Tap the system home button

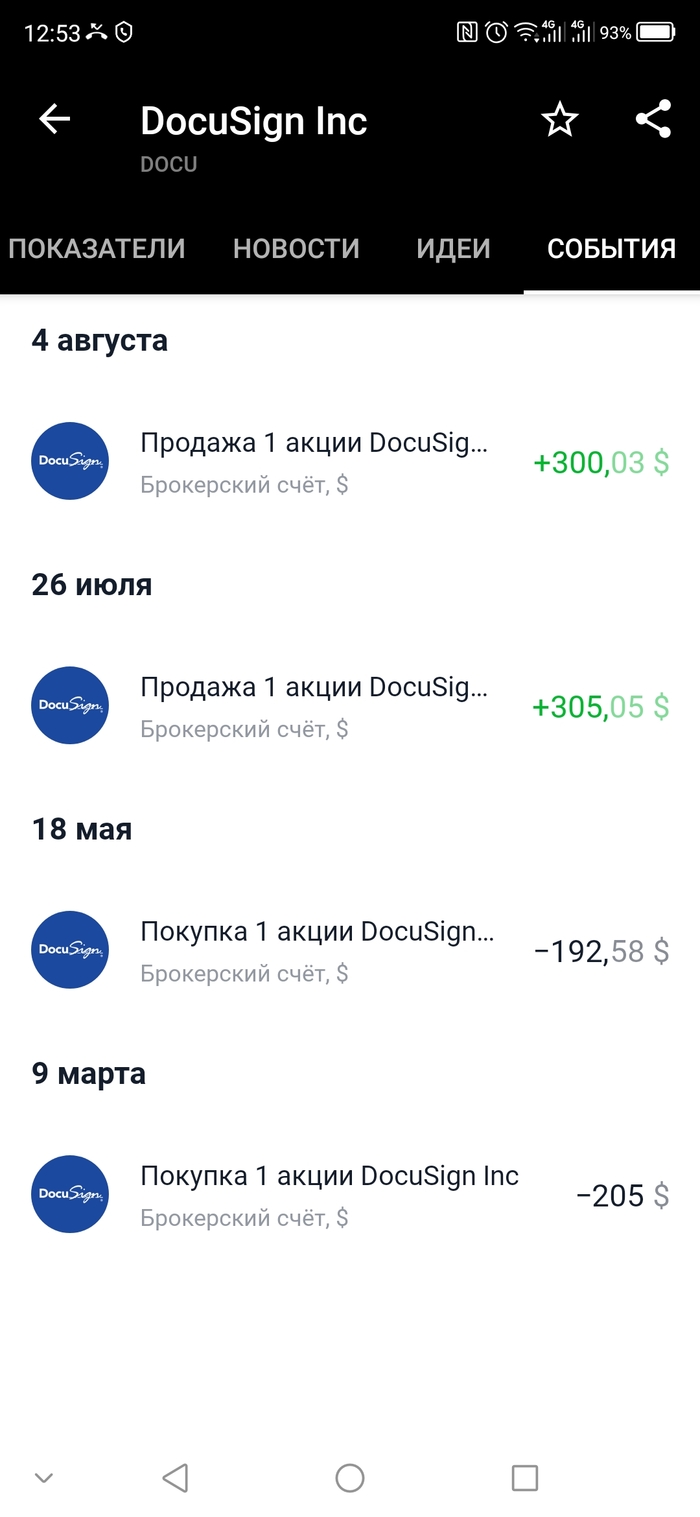tap(350, 1478)
